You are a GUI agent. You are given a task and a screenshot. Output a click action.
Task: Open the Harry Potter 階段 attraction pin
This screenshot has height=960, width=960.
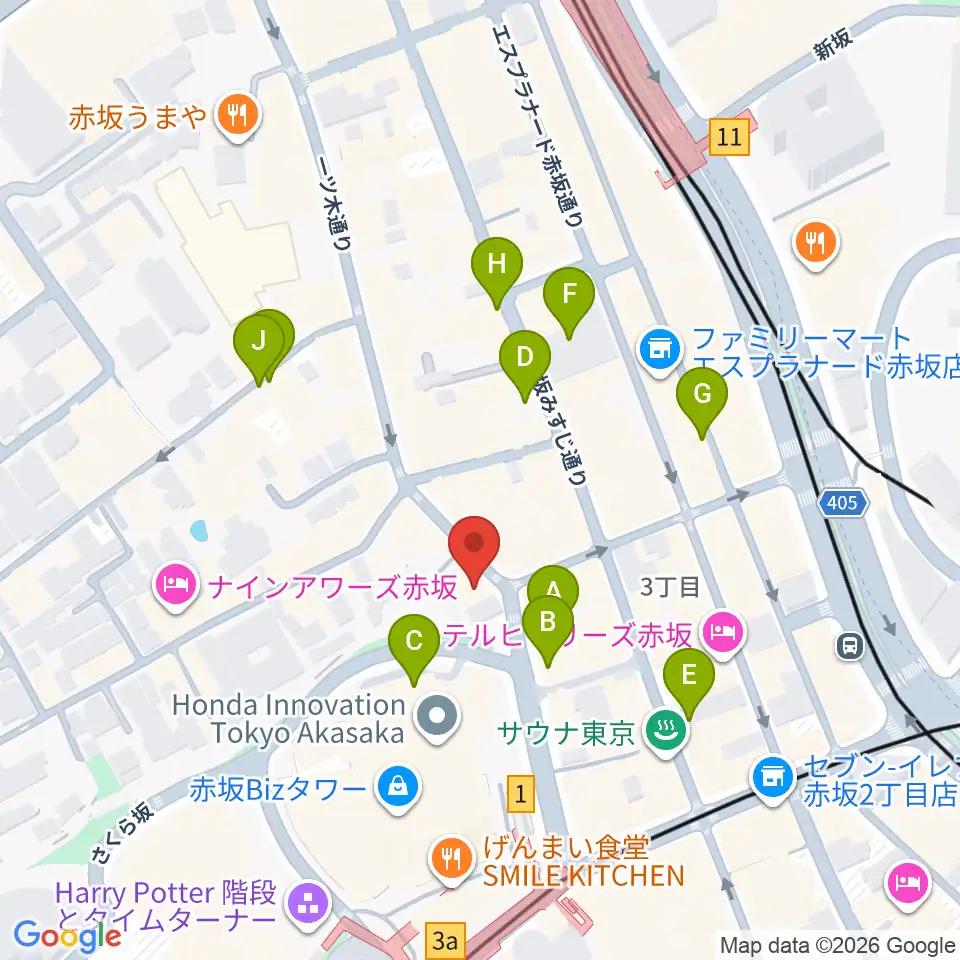tap(308, 906)
